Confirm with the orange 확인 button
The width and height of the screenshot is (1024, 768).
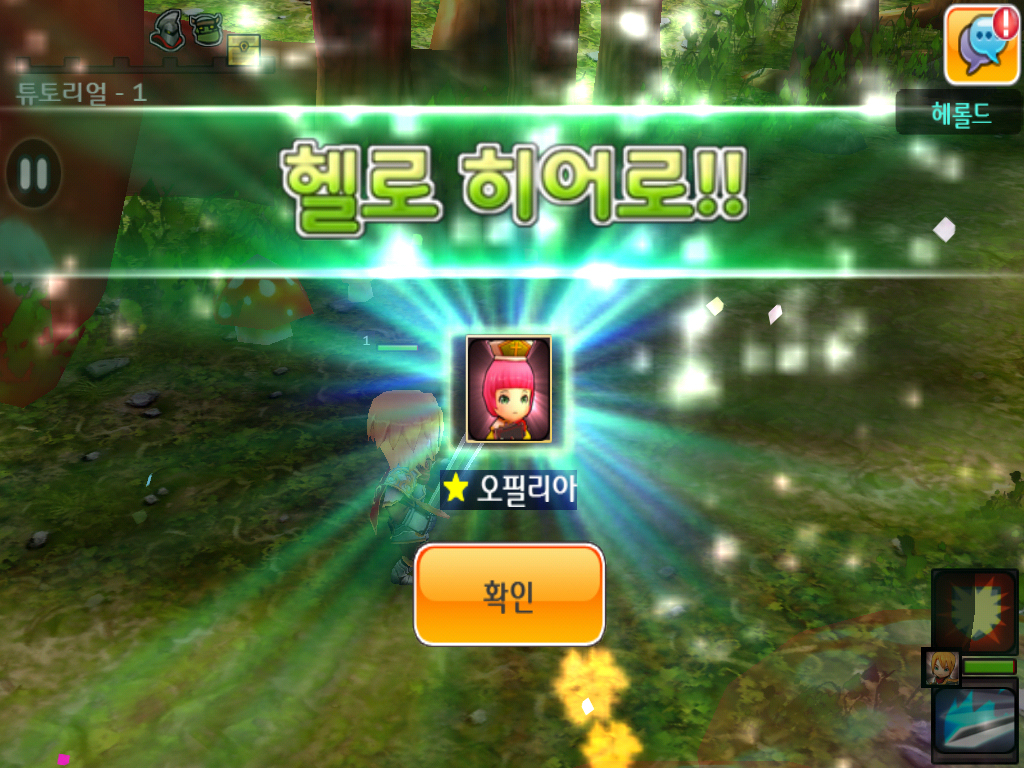pyautogui.click(x=509, y=595)
